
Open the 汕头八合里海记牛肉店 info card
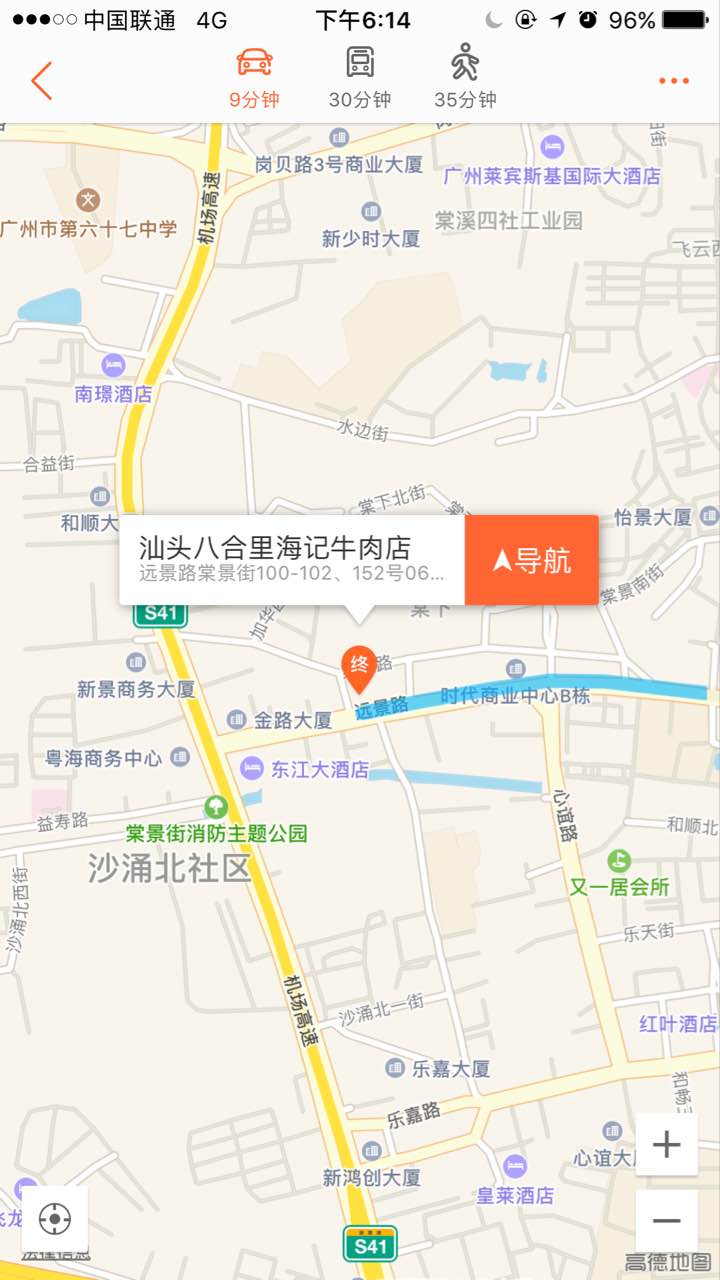[x=292, y=560]
